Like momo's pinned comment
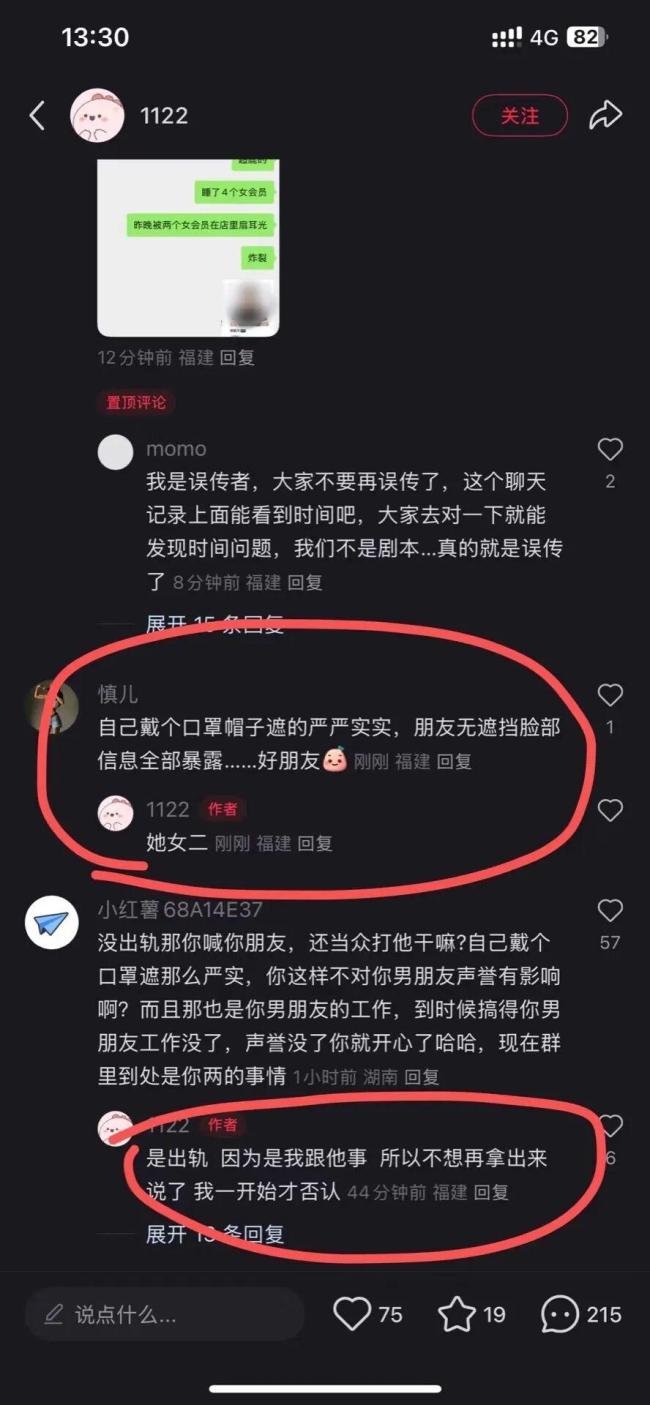Image resolution: width=650 pixels, height=1405 pixels. coord(609,450)
